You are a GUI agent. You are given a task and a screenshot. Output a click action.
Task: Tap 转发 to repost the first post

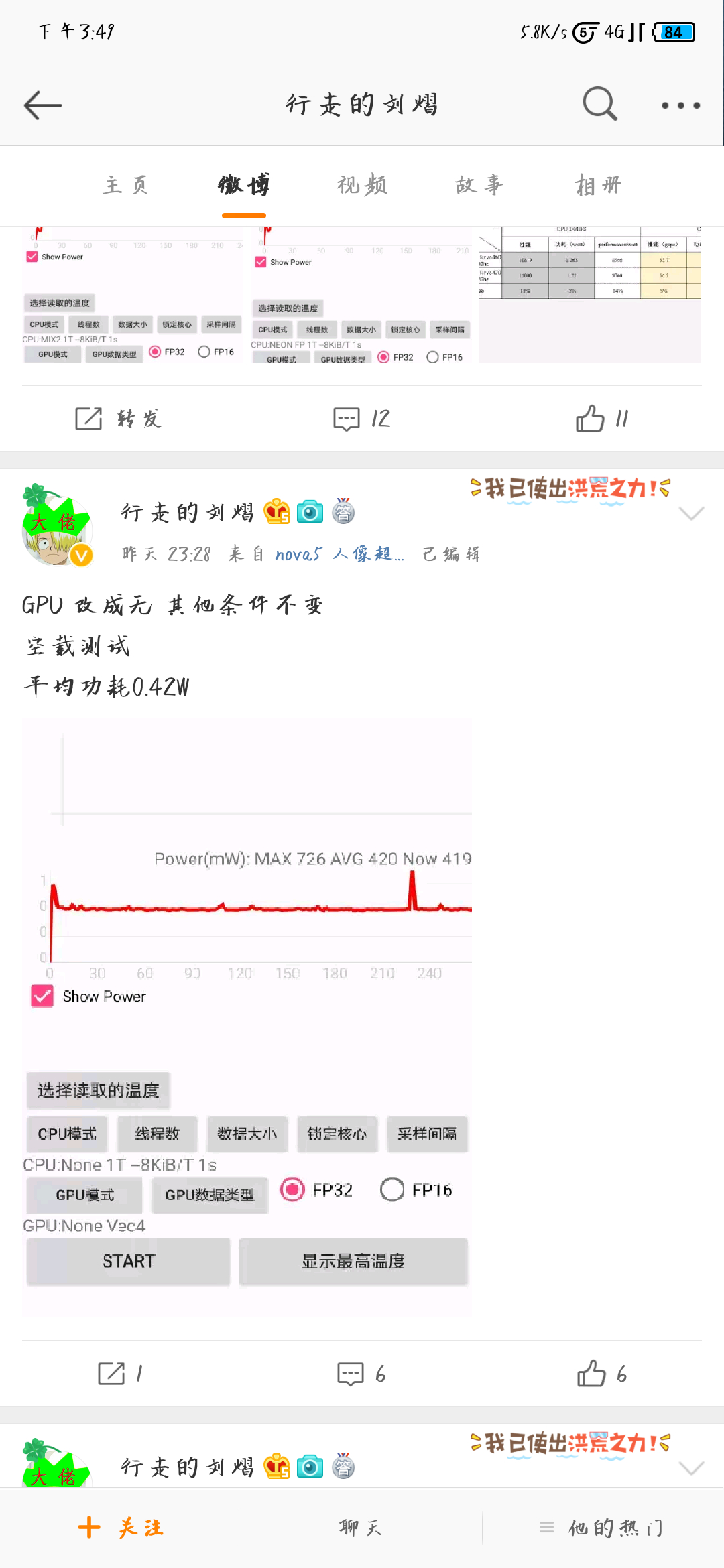[x=119, y=419]
